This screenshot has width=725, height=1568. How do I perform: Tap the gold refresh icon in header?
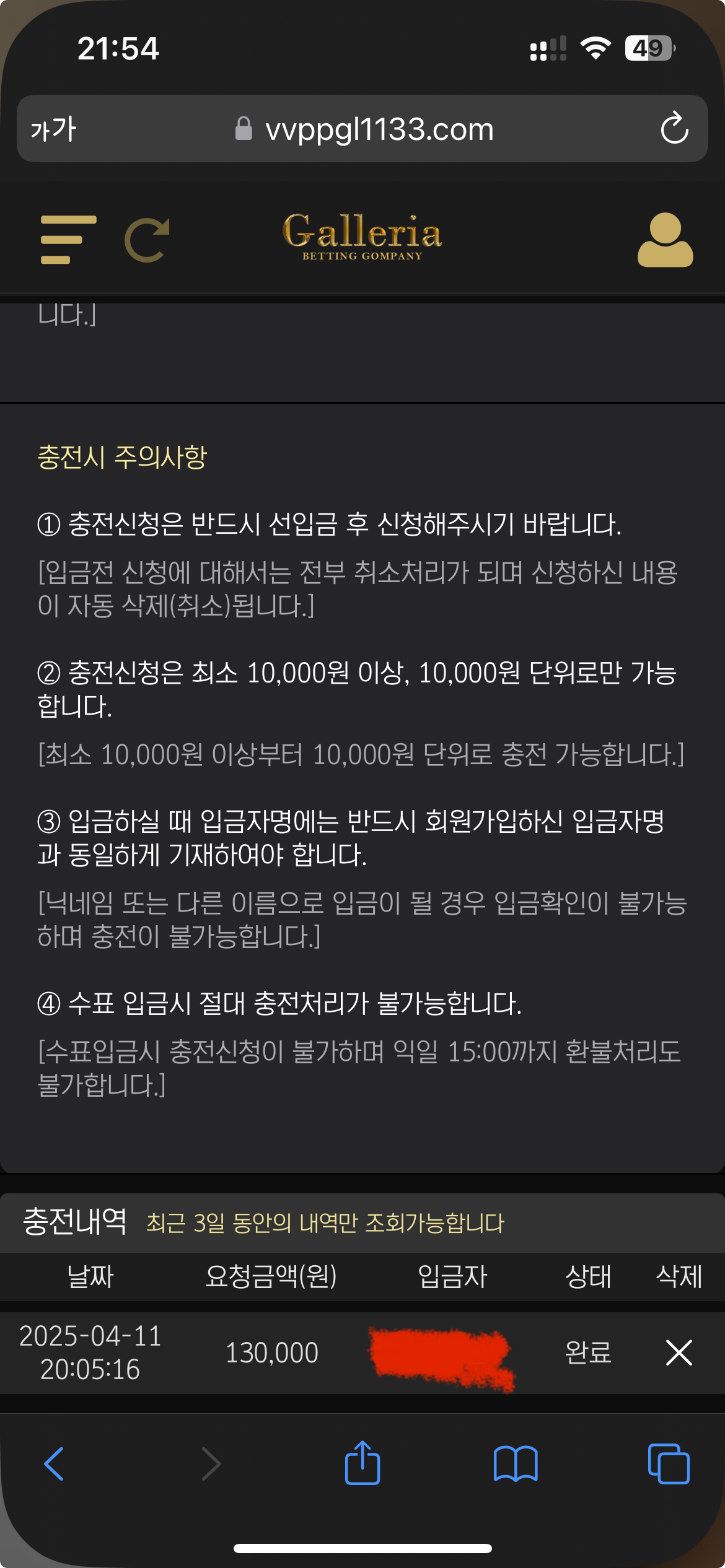[x=147, y=240]
